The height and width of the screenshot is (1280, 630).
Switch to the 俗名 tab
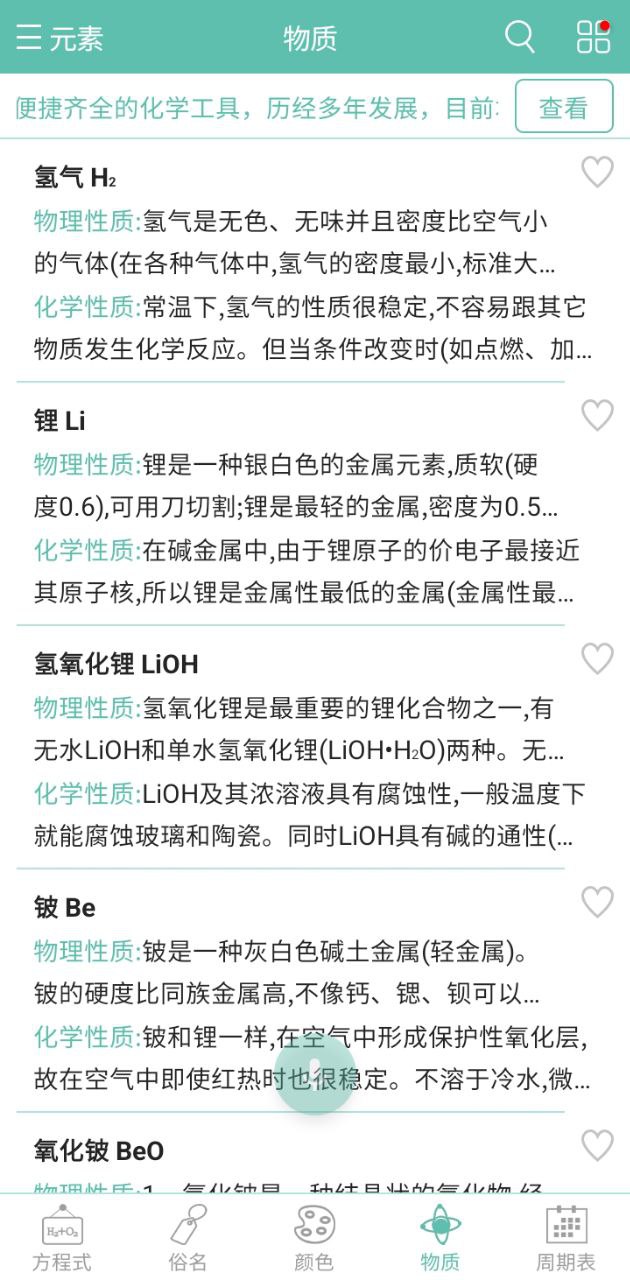pos(188,1238)
